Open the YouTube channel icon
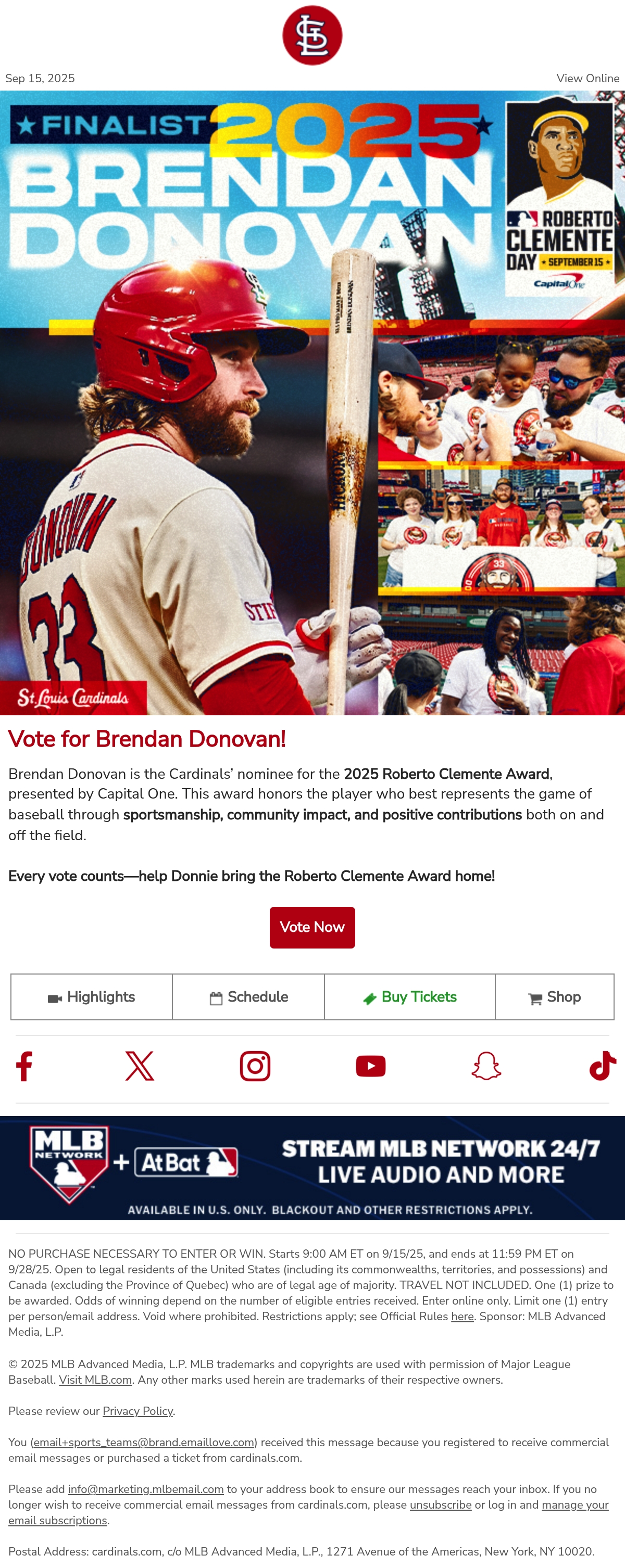This screenshot has width=625, height=1568. [370, 1067]
